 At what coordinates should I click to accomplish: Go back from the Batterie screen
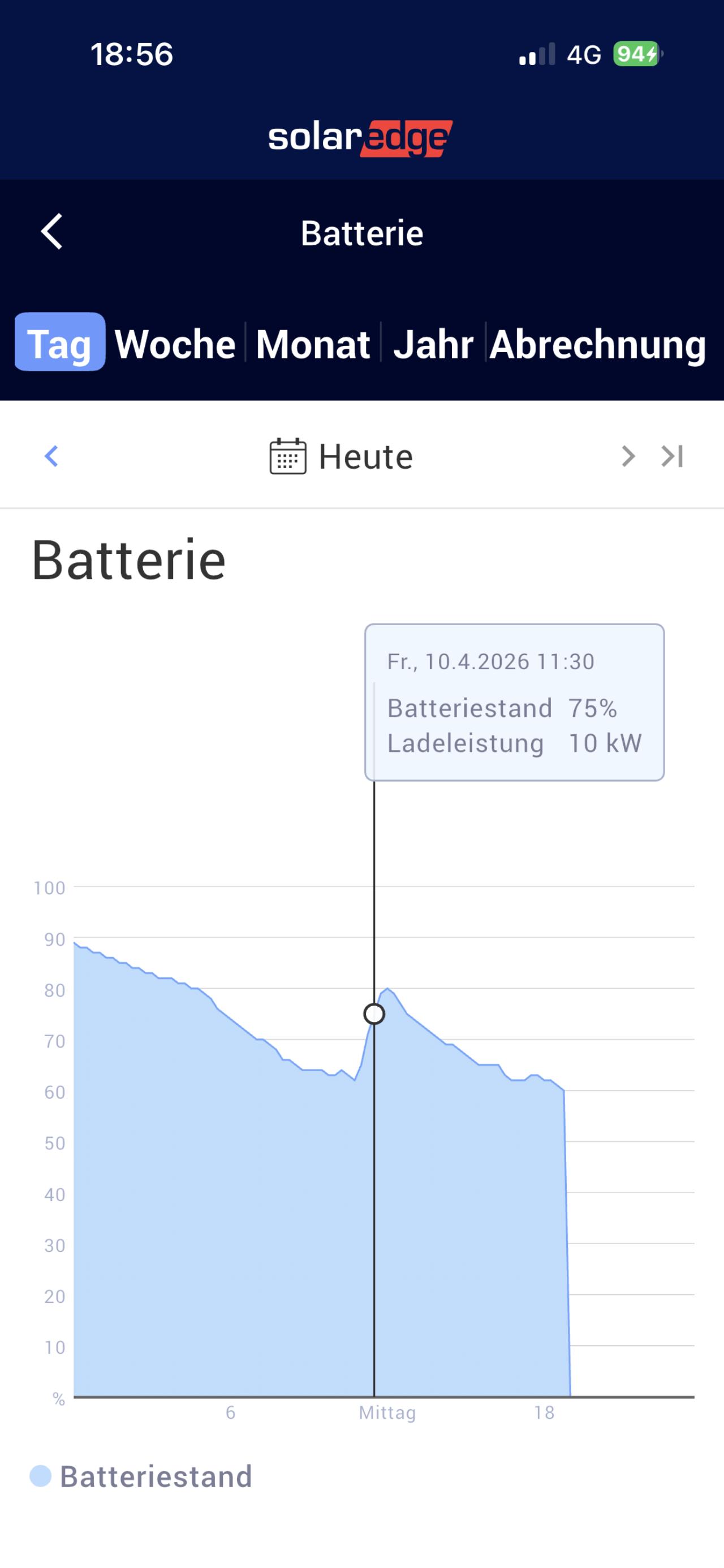52,232
